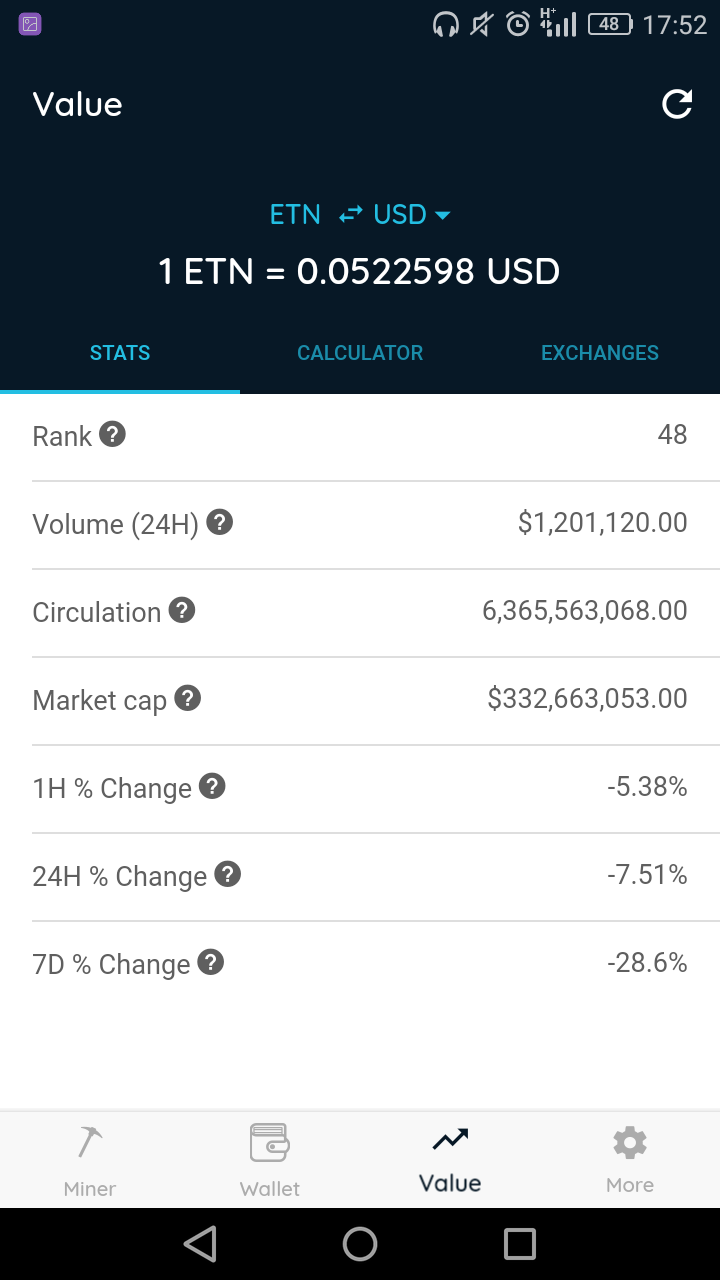Go to the Miner tab
Viewport: 720px width, 1280px height.
click(90, 1160)
